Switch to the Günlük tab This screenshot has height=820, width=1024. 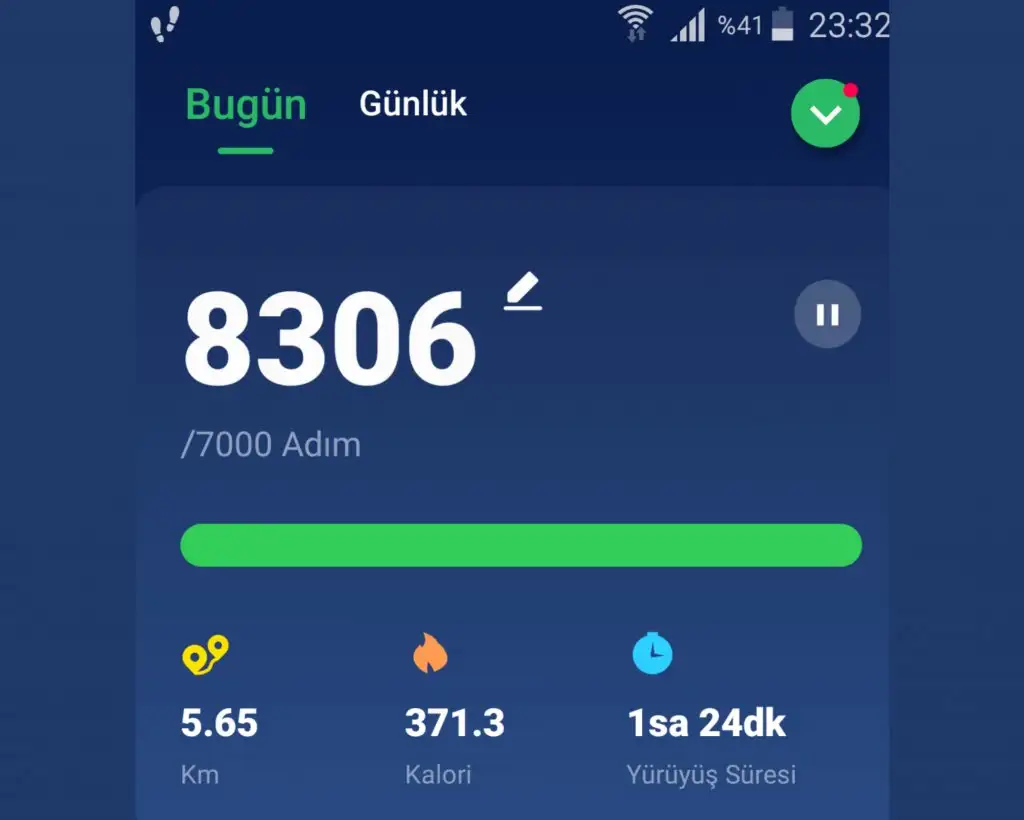[413, 104]
